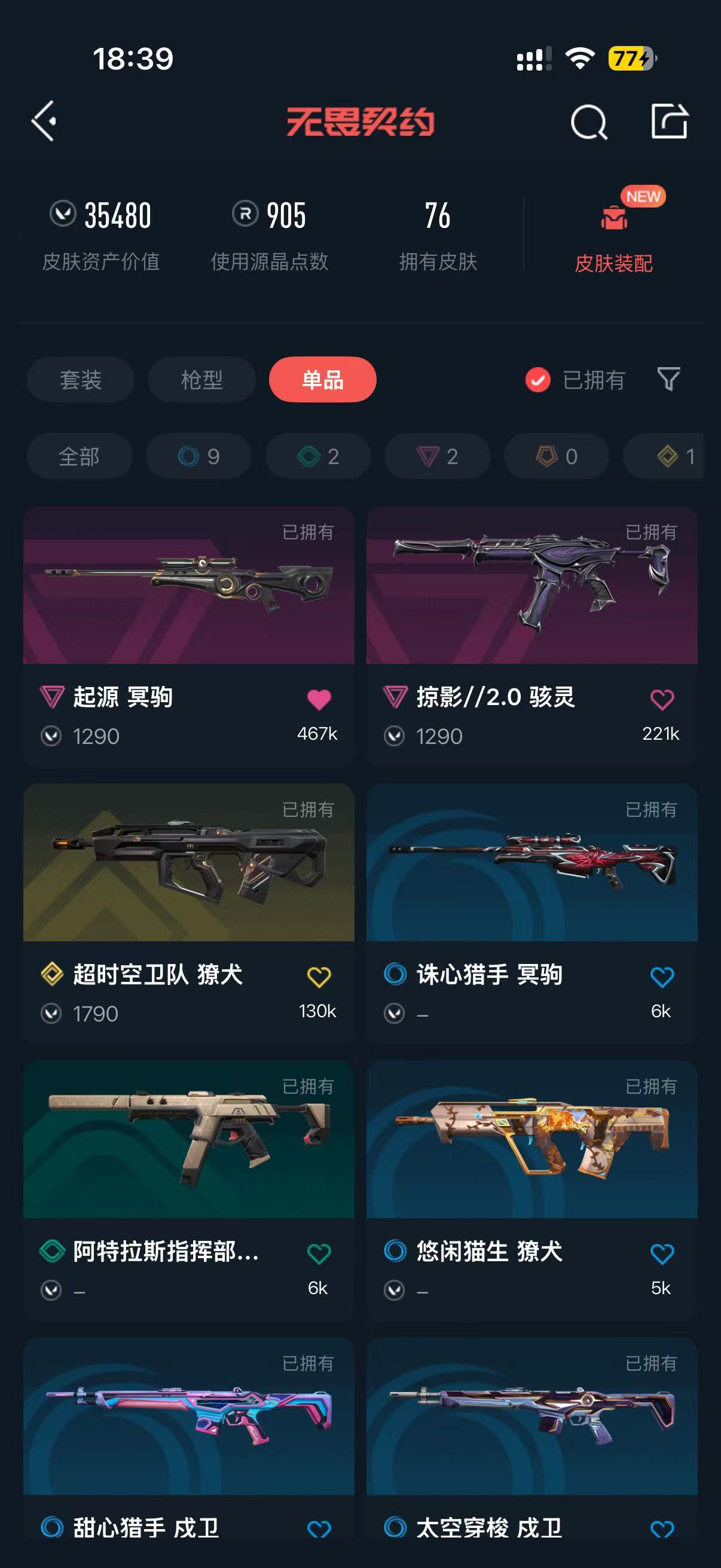Open the 起源 冥驹 skin card

(188, 636)
